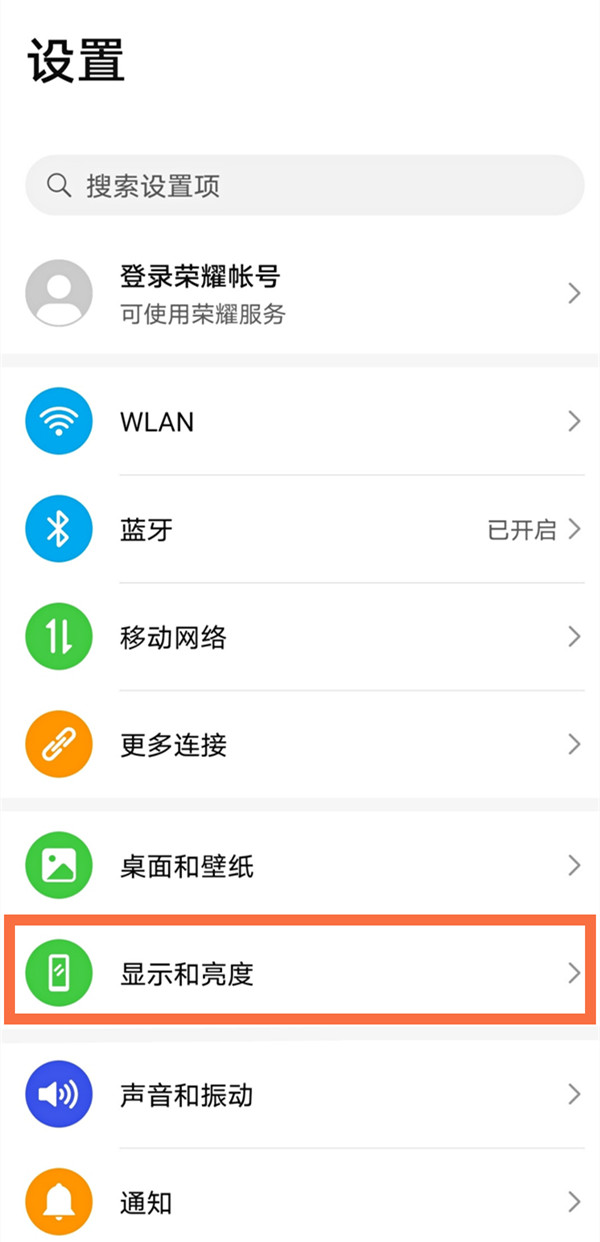Open 登录荣耀帐号 account sign-in
The height and width of the screenshot is (1242, 600).
300,294
